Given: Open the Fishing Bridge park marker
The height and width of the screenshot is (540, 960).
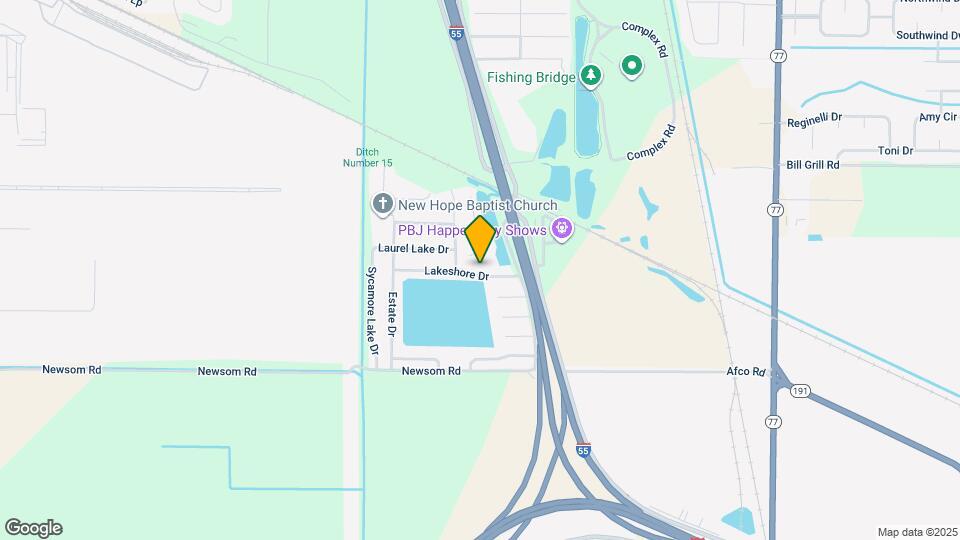Looking at the screenshot, I should (591, 76).
